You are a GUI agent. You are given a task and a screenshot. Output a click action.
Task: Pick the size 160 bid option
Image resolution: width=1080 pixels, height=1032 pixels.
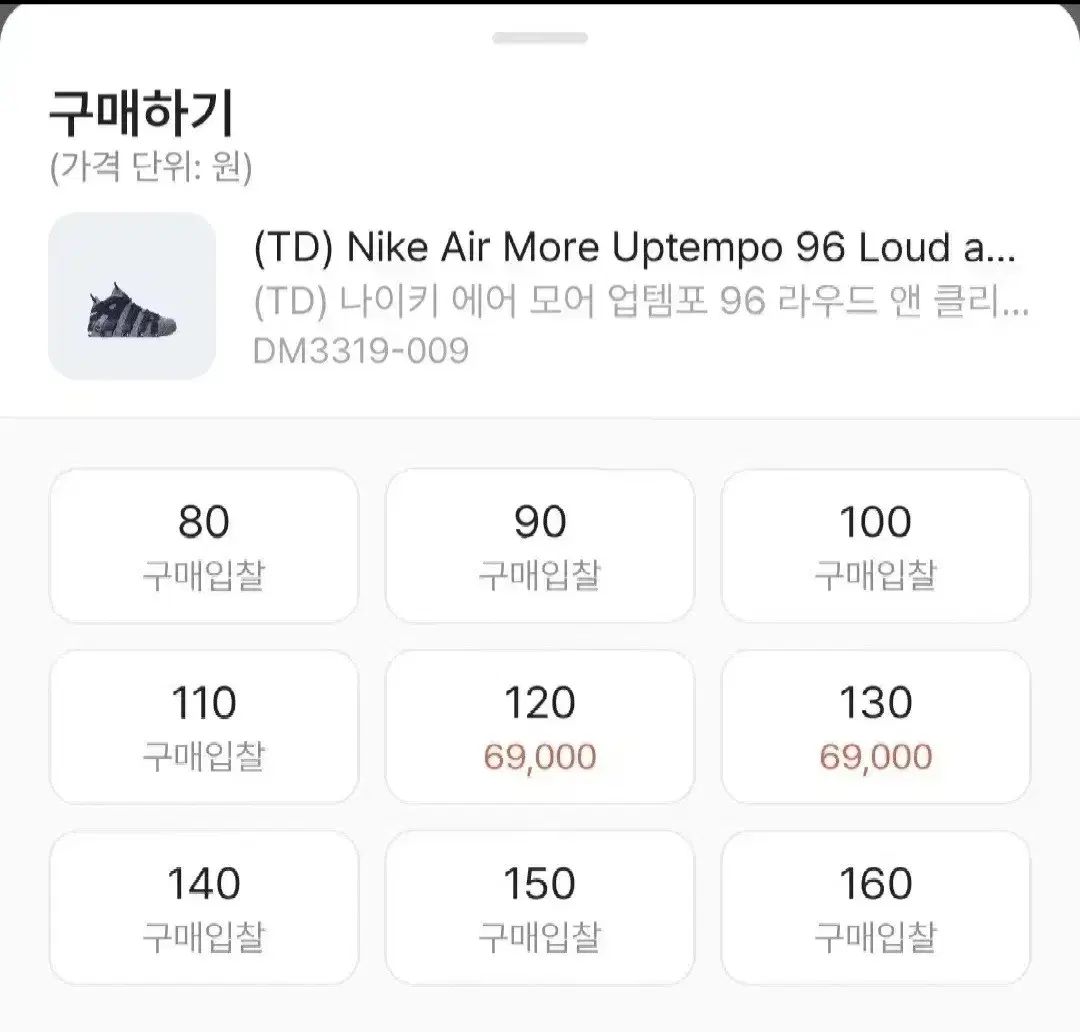(x=876, y=908)
